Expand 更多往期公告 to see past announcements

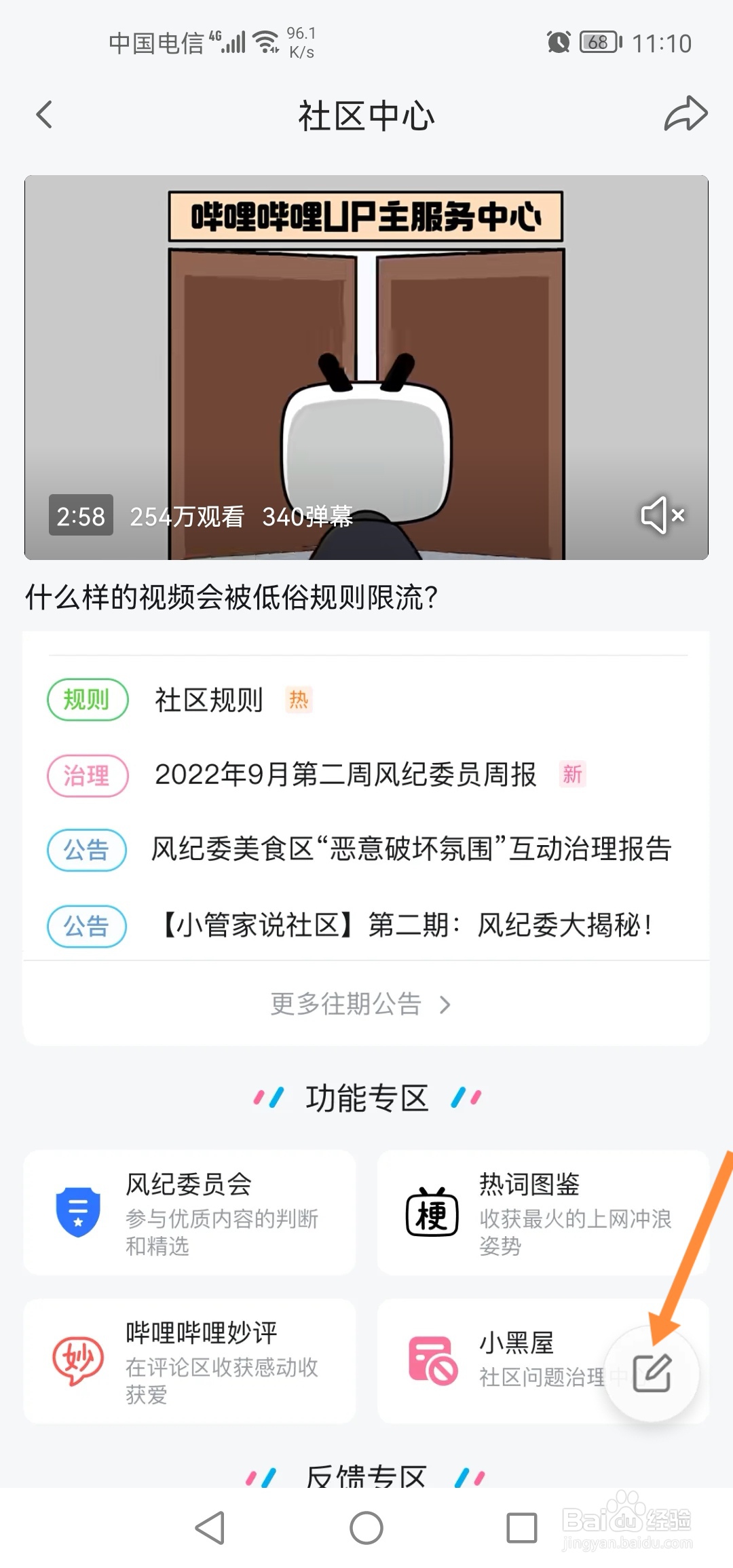tap(365, 1005)
